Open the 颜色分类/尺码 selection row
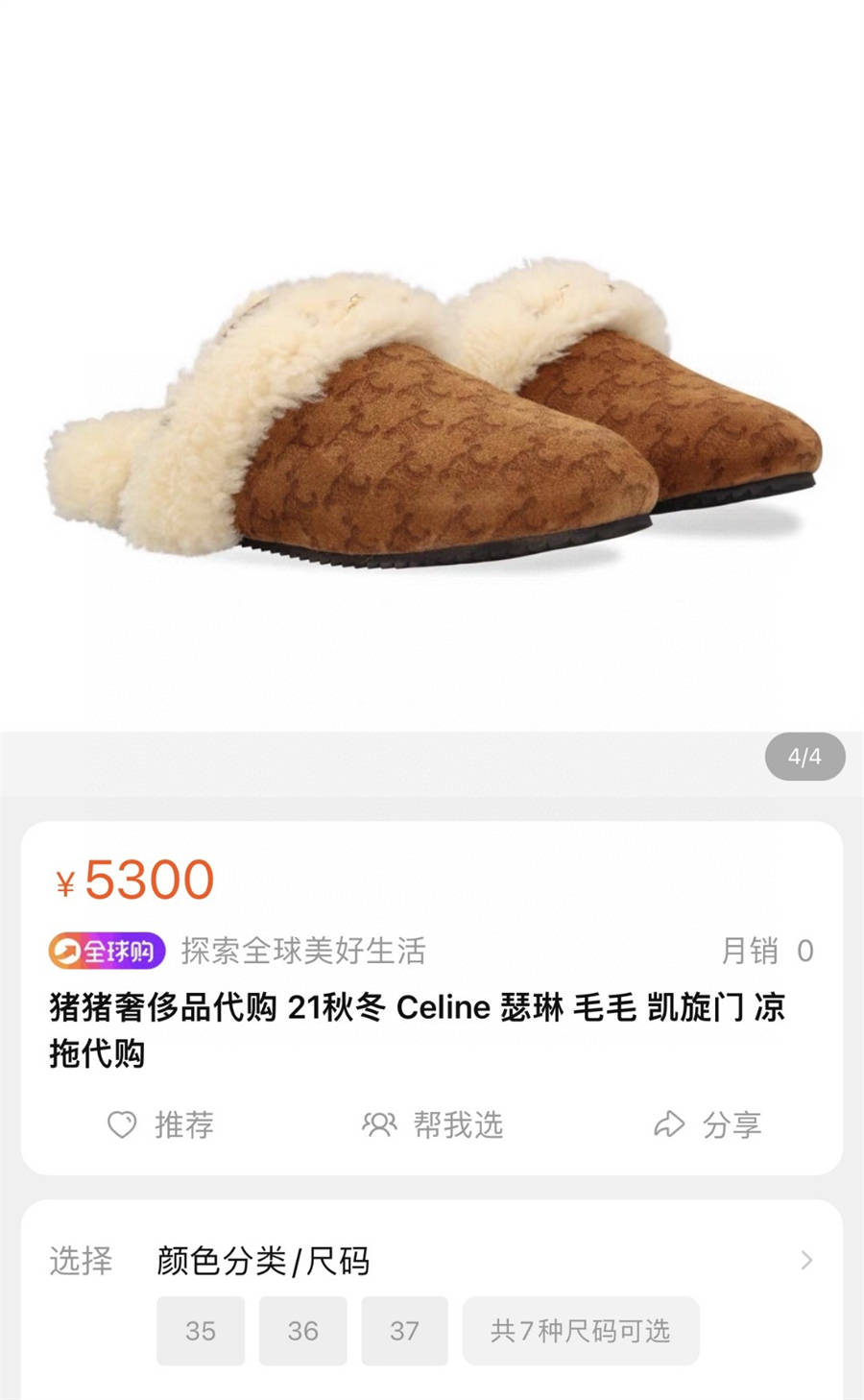The width and height of the screenshot is (864, 1400). 432,1260
